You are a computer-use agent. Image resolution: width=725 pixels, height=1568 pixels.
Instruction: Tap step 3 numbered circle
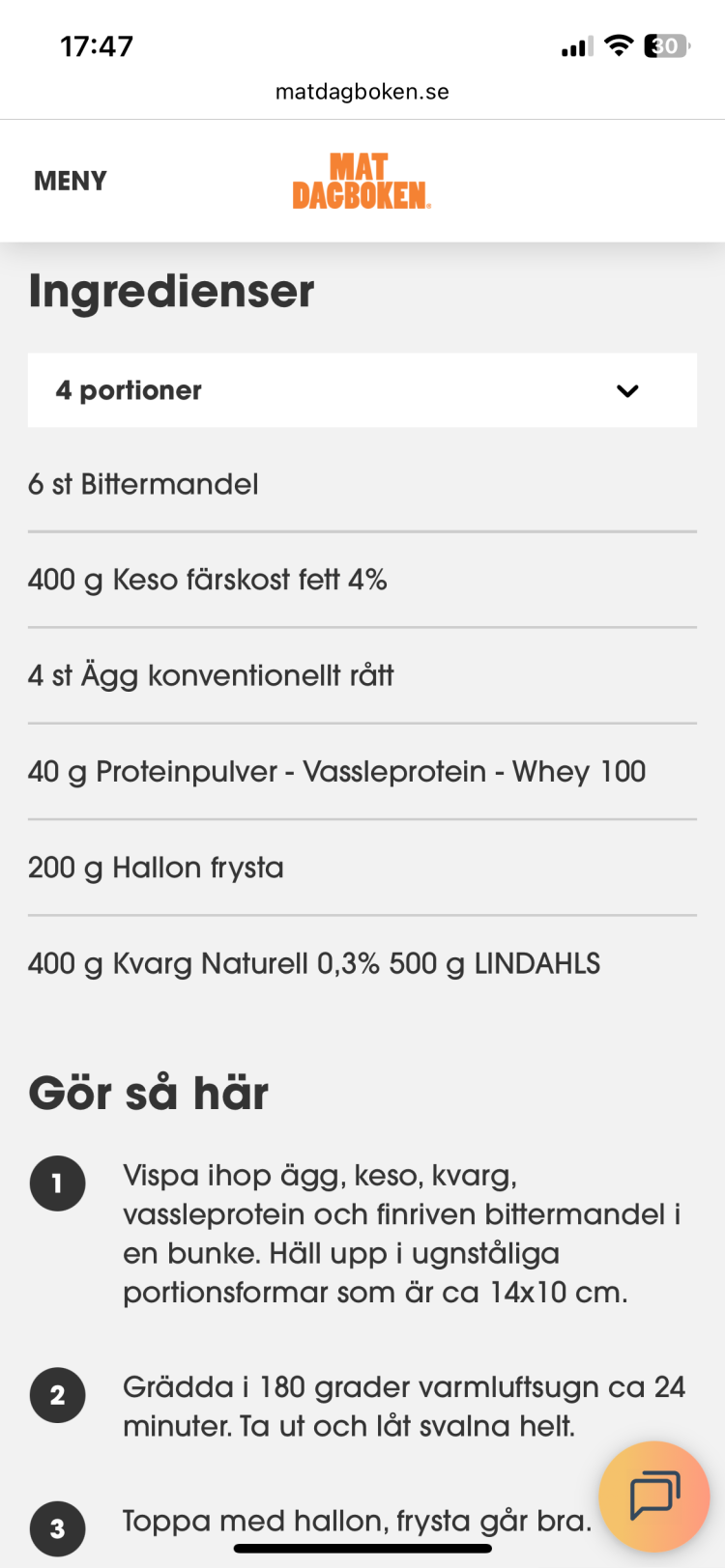(58, 1529)
